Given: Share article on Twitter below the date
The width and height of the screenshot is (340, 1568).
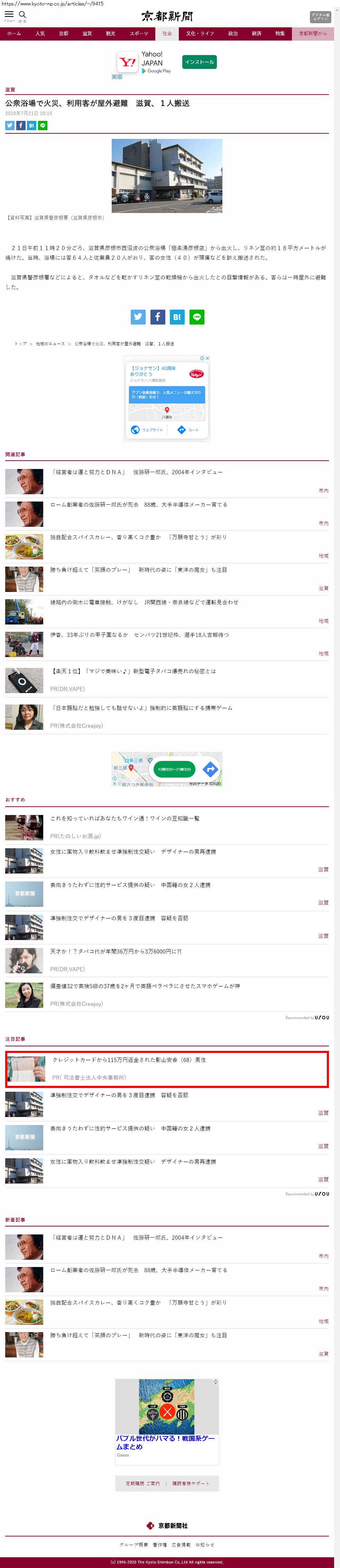Looking at the screenshot, I should (10, 125).
